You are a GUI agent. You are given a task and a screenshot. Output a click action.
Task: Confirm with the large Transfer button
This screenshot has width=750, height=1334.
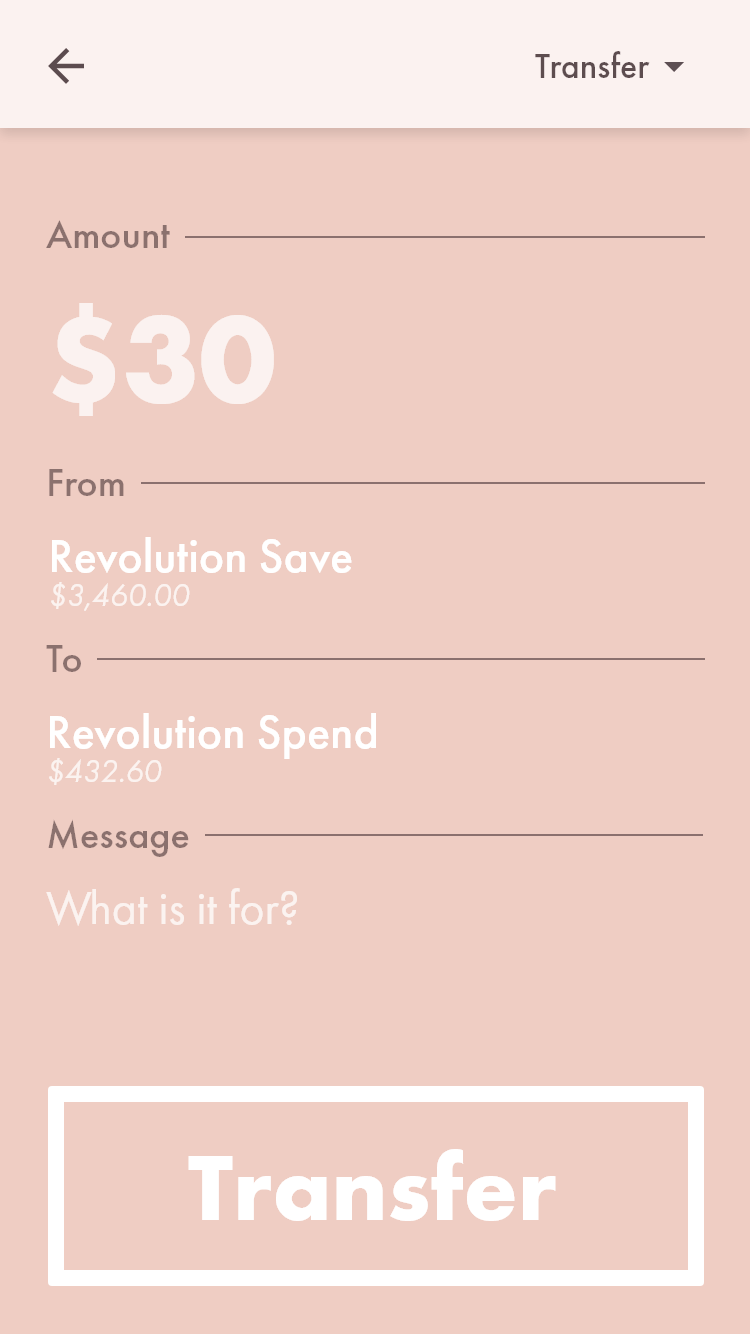pyautogui.click(x=375, y=1185)
